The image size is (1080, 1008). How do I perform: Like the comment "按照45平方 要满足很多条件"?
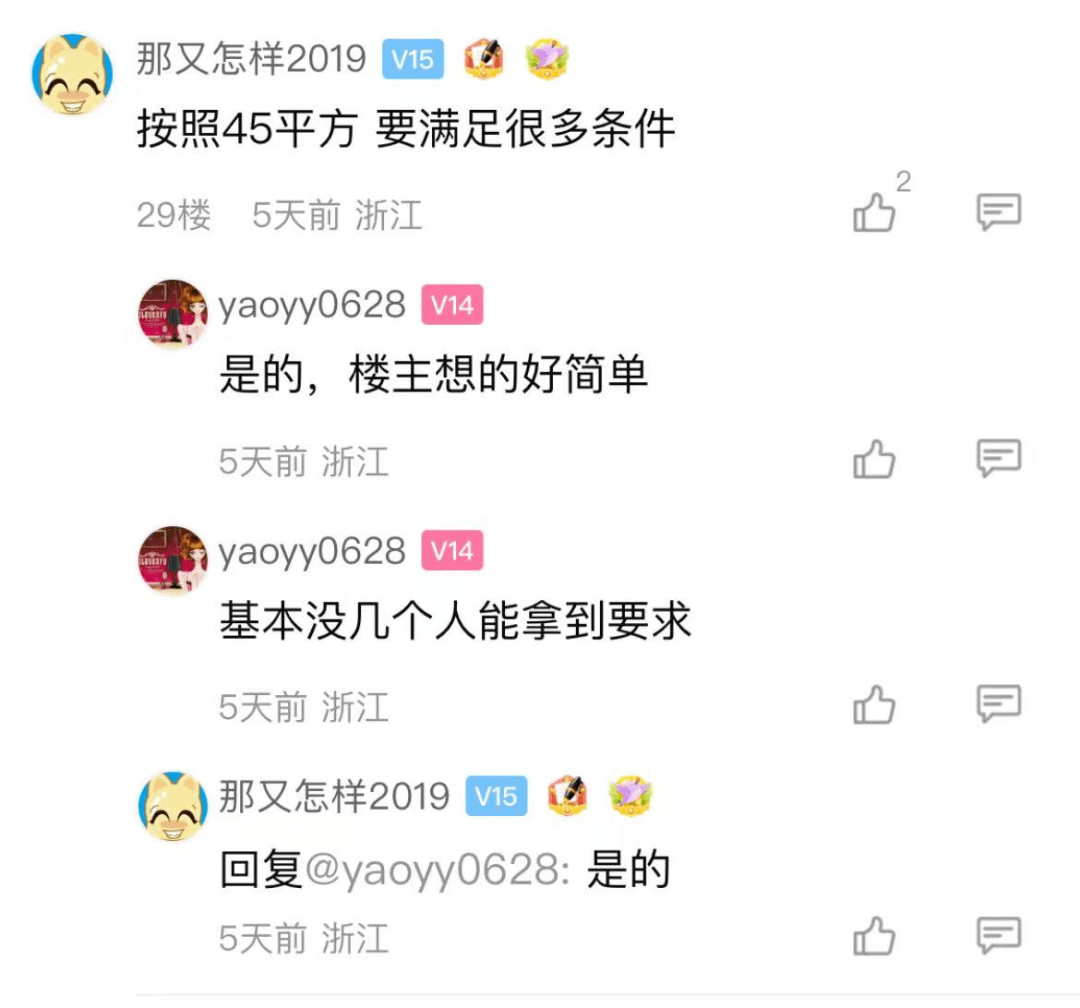[874, 213]
